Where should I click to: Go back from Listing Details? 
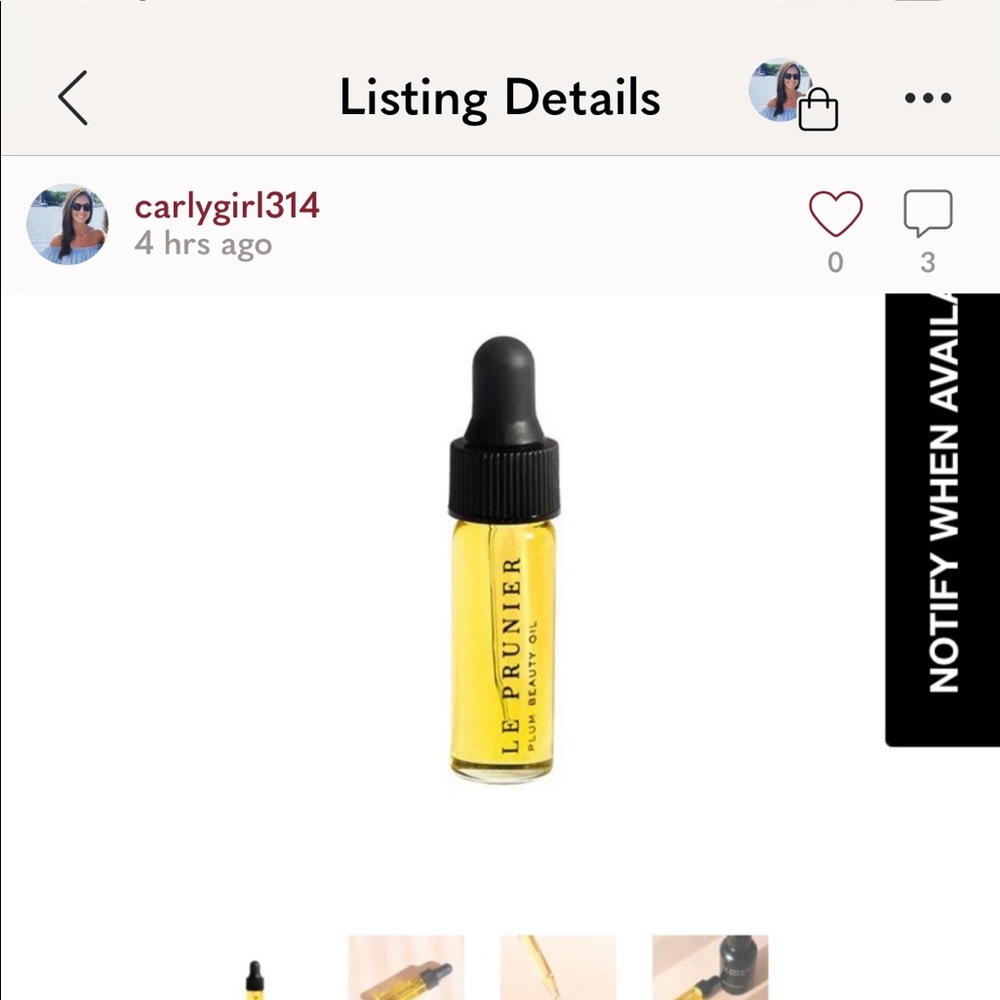(73, 98)
